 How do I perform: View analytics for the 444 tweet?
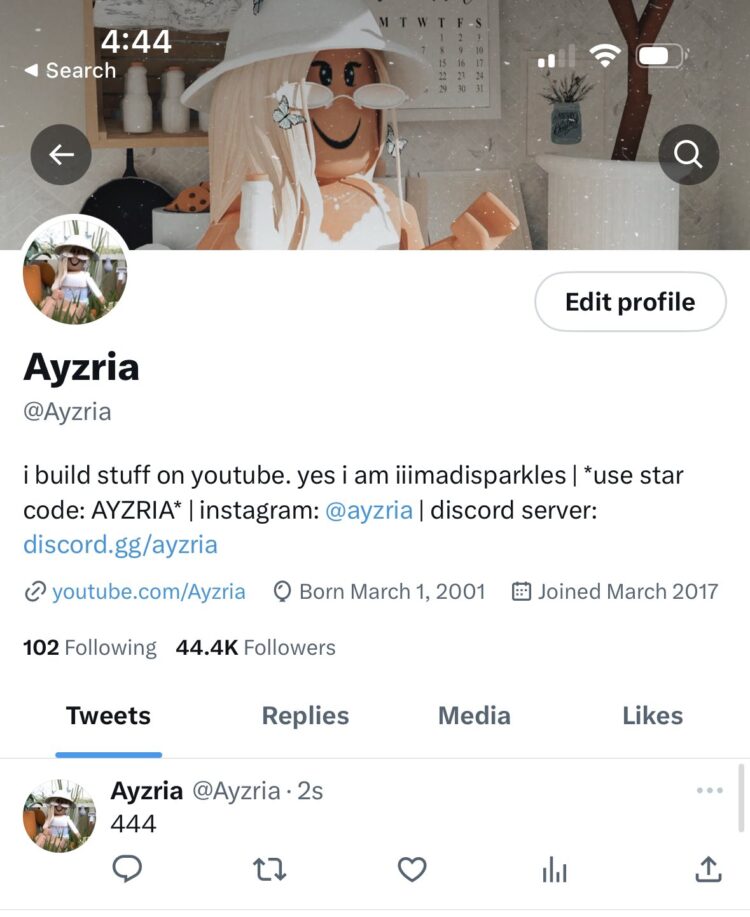[554, 870]
